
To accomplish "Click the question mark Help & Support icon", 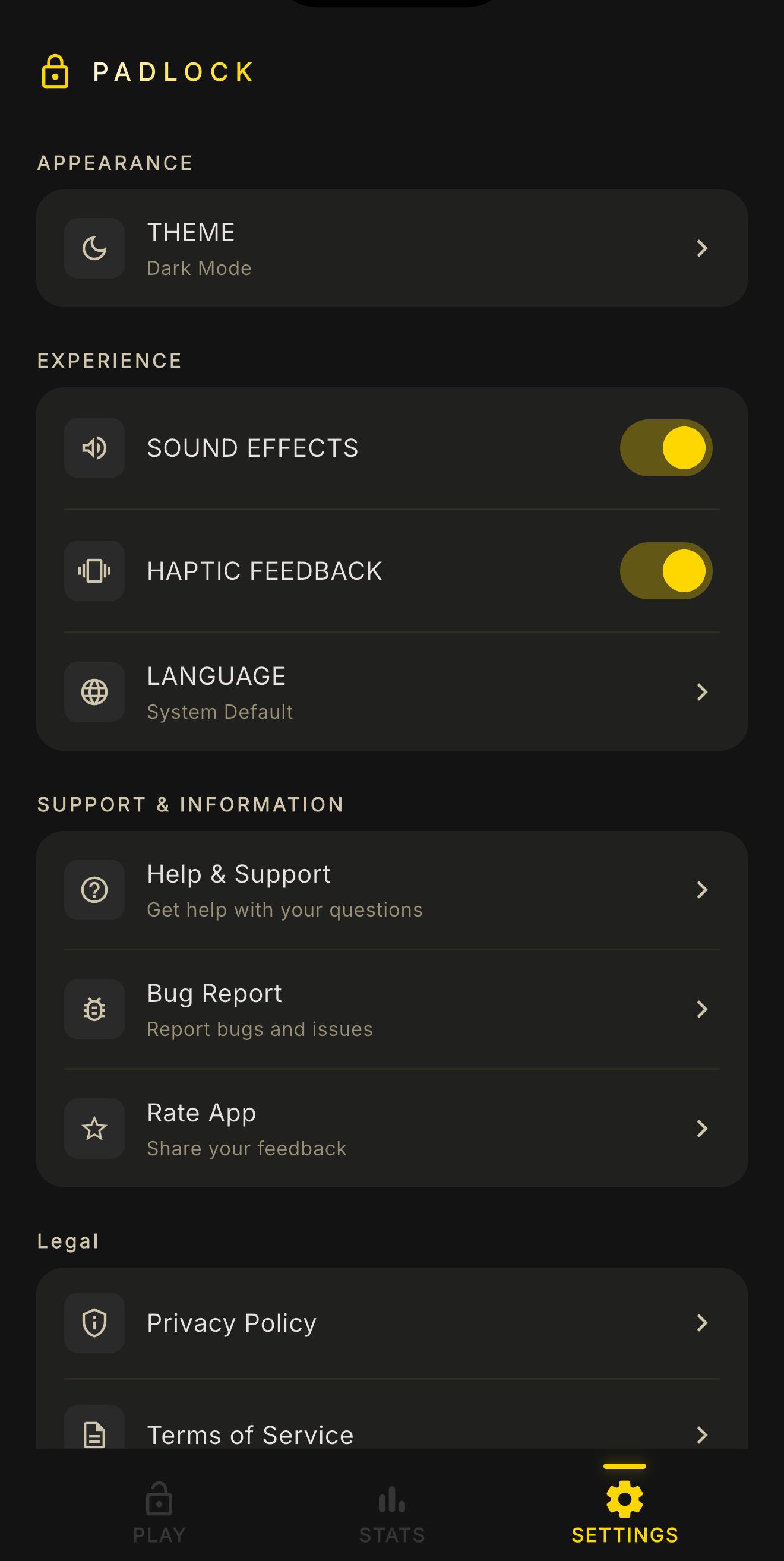I will coord(94,889).
